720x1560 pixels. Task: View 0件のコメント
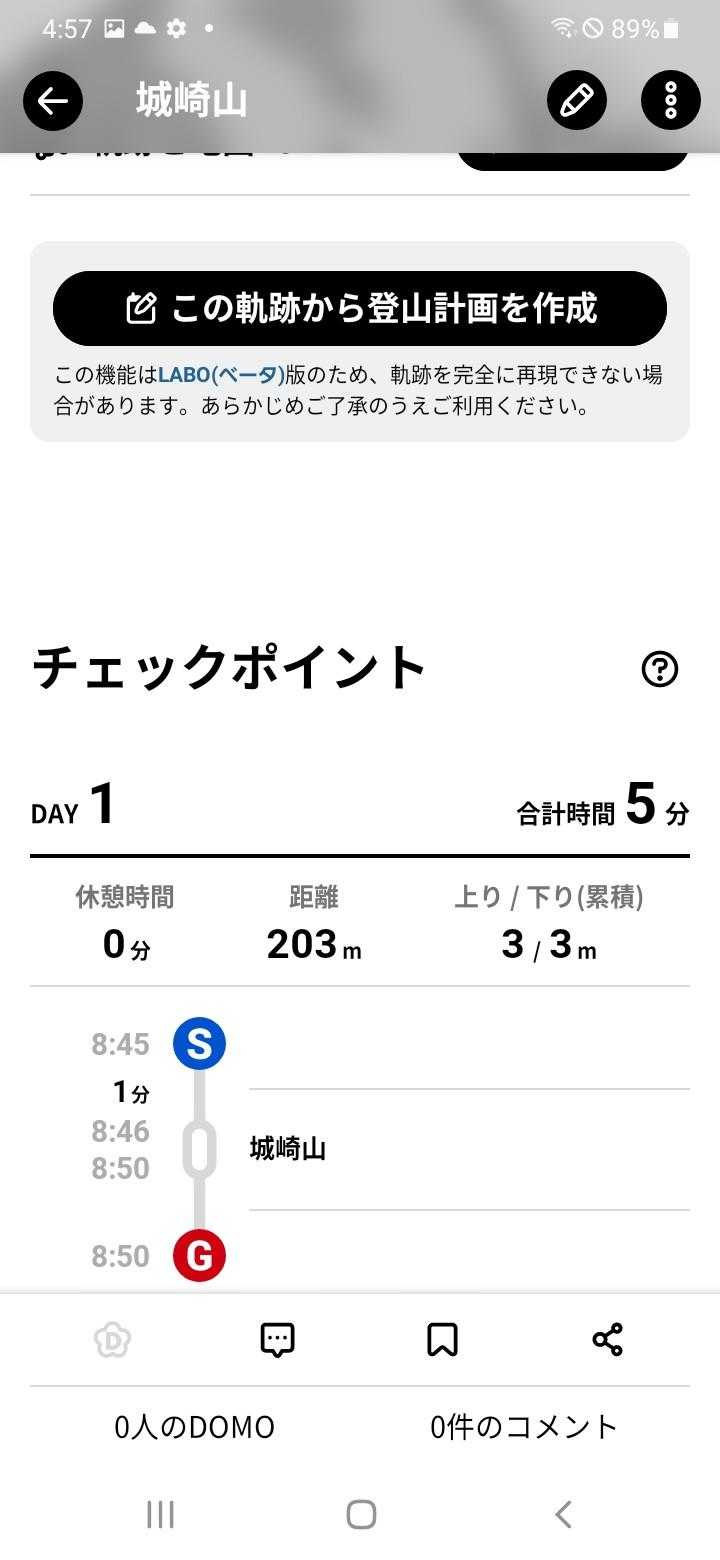click(x=524, y=1427)
